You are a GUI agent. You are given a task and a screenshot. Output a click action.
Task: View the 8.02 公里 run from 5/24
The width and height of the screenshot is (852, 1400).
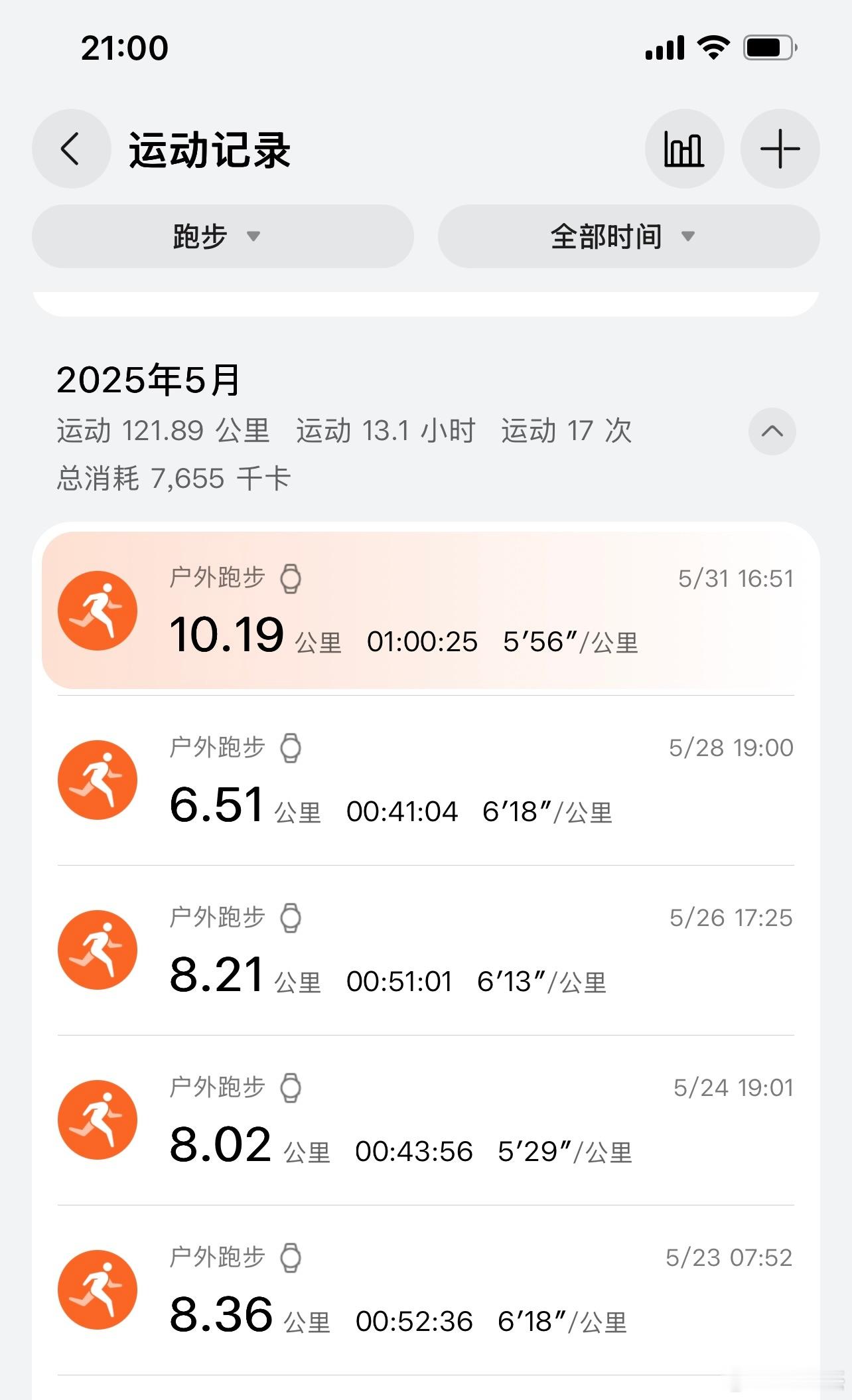[426, 1120]
